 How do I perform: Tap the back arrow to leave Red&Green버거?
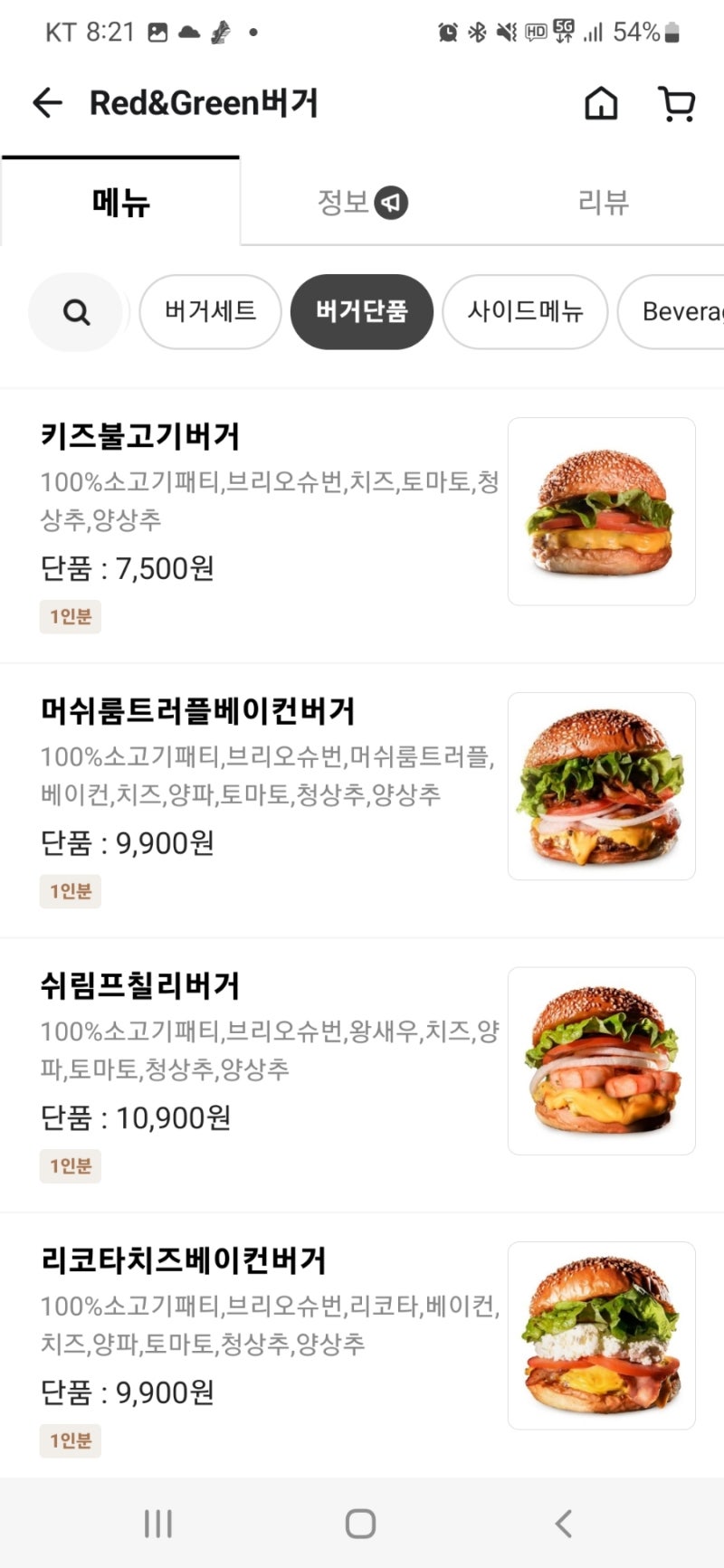pyautogui.click(x=47, y=102)
